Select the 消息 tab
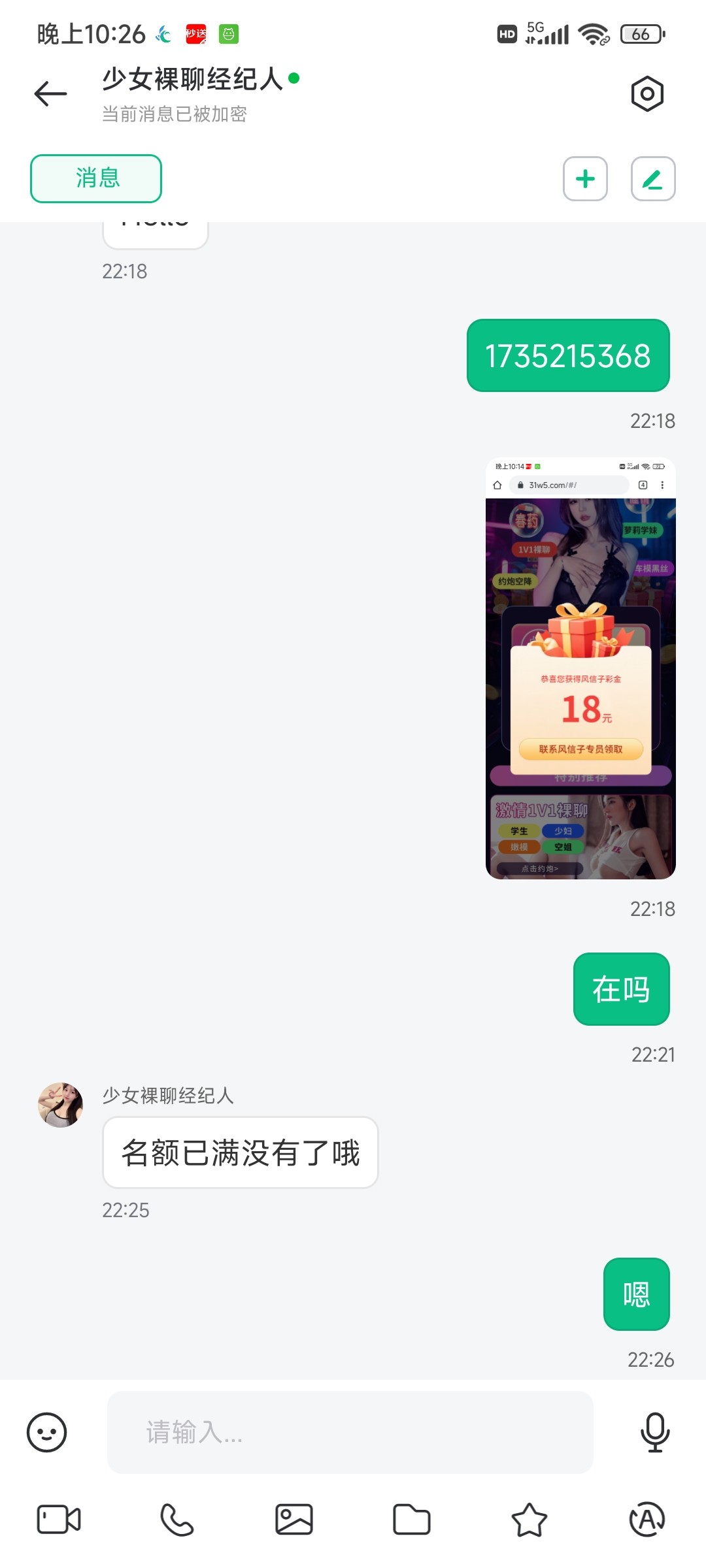The image size is (706, 1568). pos(96,178)
